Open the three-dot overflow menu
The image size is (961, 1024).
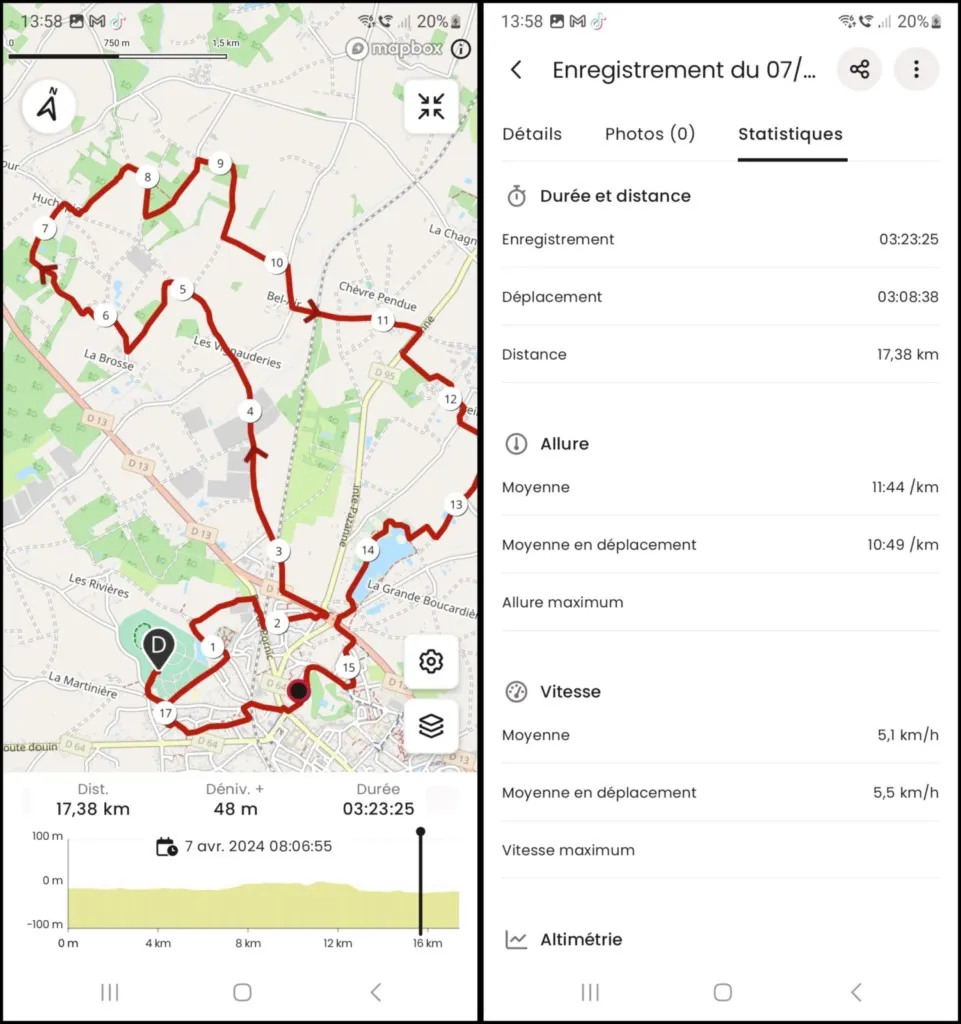point(916,70)
